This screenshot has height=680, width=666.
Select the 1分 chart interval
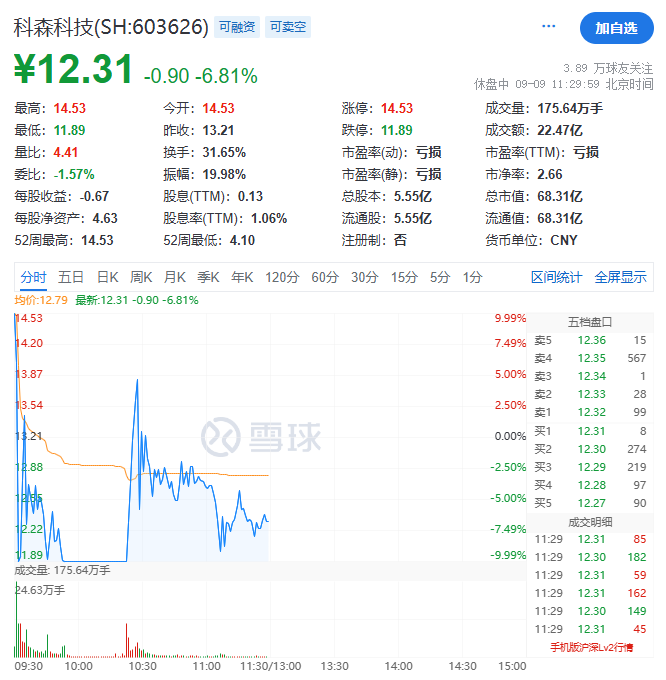coord(473,277)
